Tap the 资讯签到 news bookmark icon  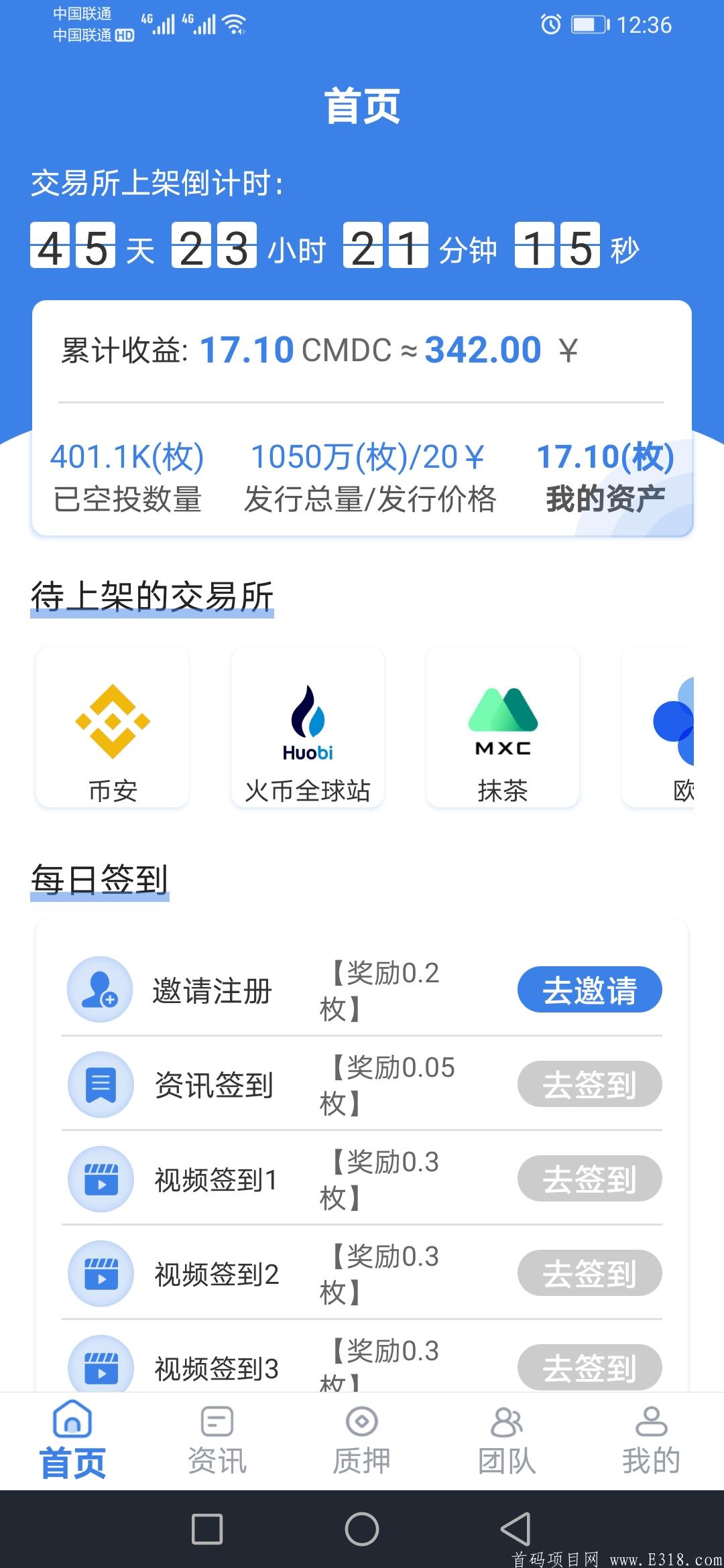click(x=100, y=1084)
